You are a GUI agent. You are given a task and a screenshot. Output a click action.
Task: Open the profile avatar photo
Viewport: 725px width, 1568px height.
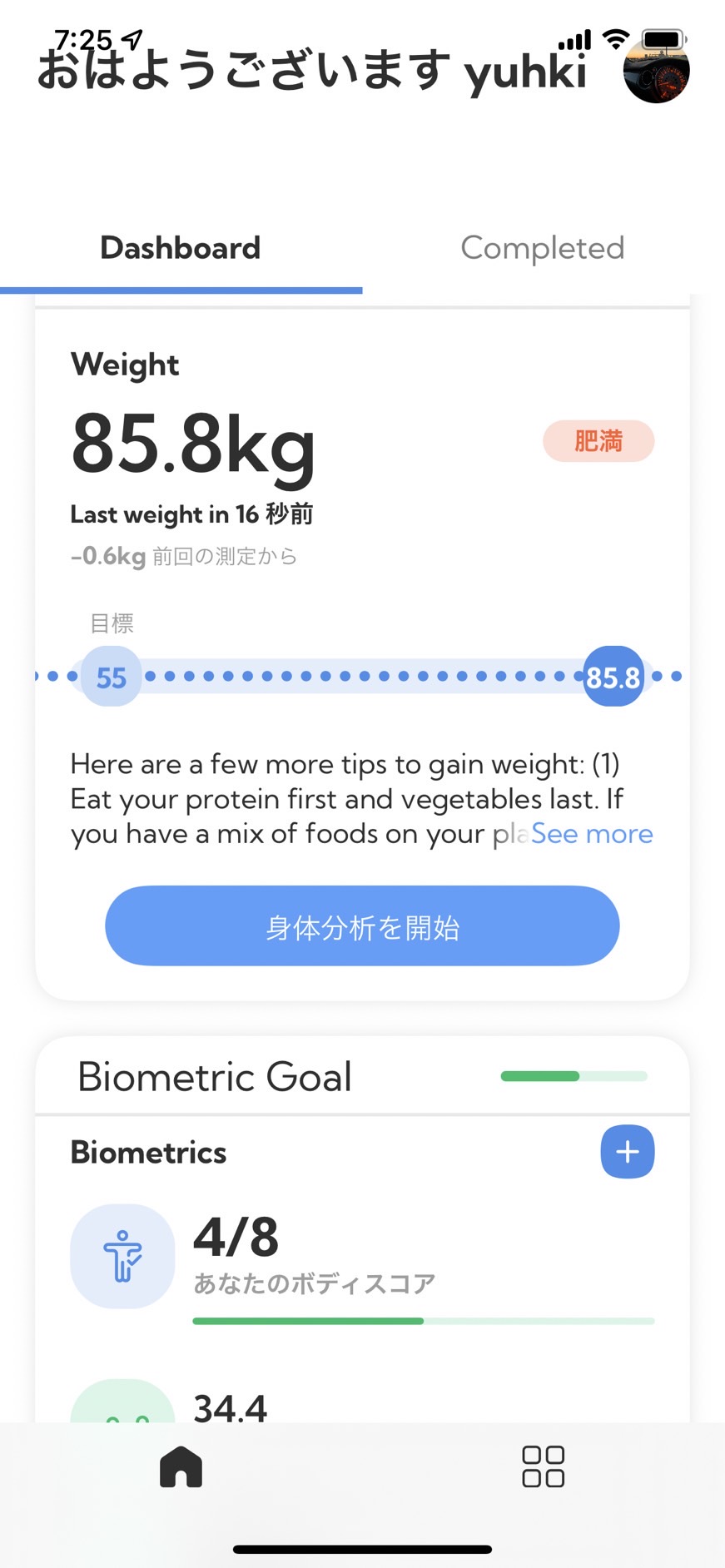pyautogui.click(x=656, y=69)
